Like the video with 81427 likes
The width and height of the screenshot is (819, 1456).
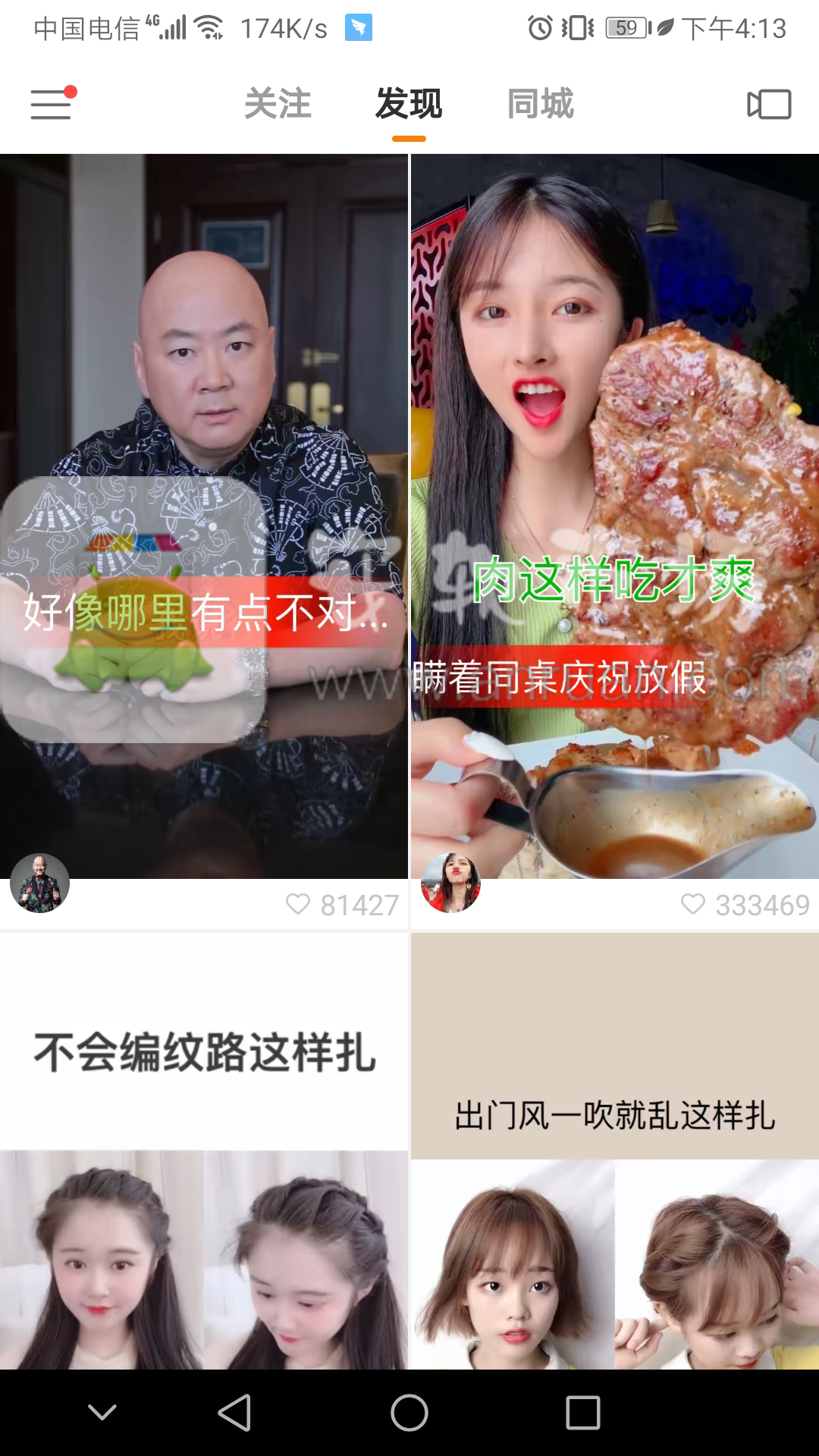(x=298, y=904)
